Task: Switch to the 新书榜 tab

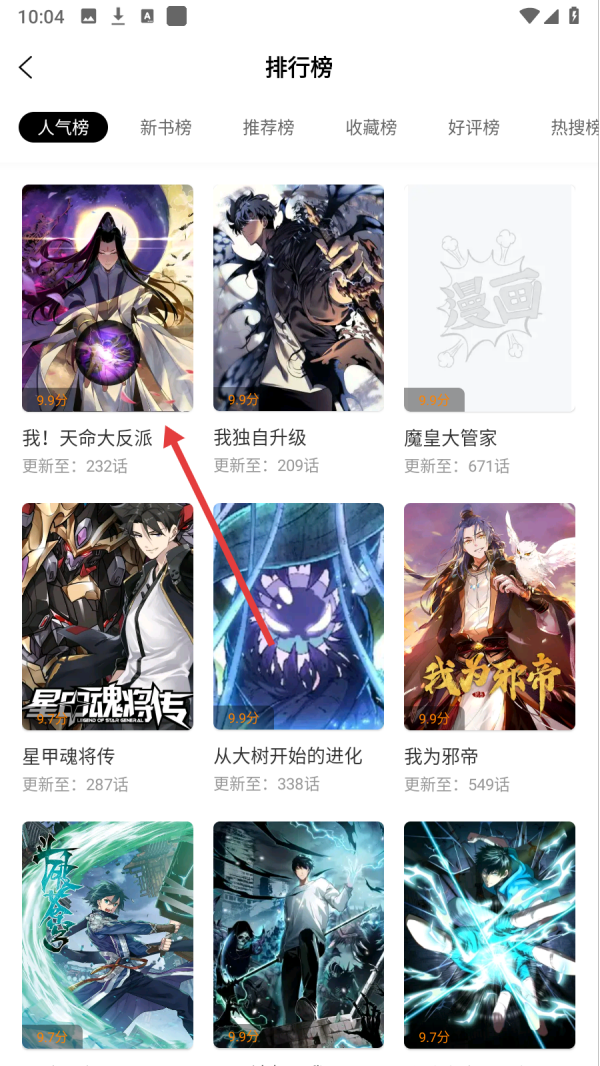Action: click(166, 127)
